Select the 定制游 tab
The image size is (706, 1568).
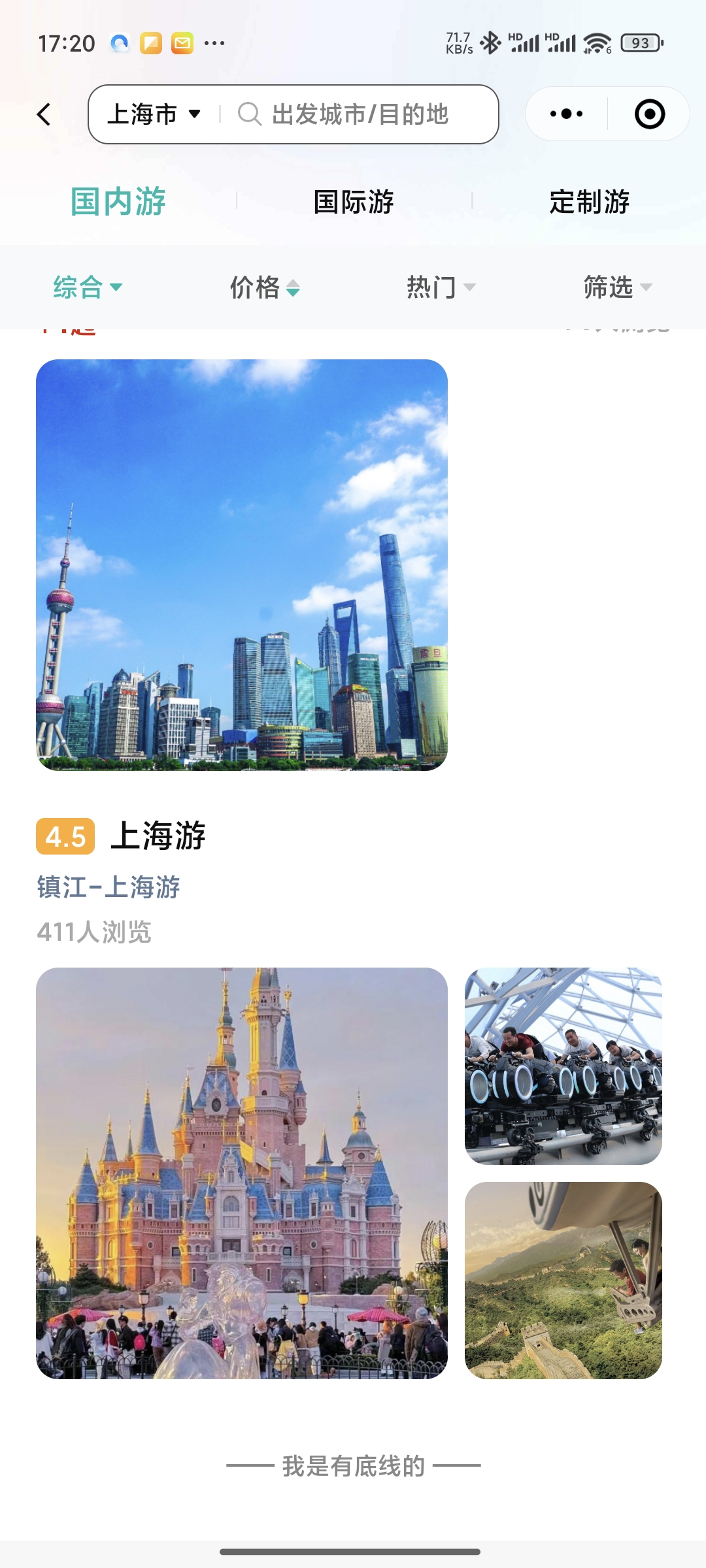click(589, 201)
